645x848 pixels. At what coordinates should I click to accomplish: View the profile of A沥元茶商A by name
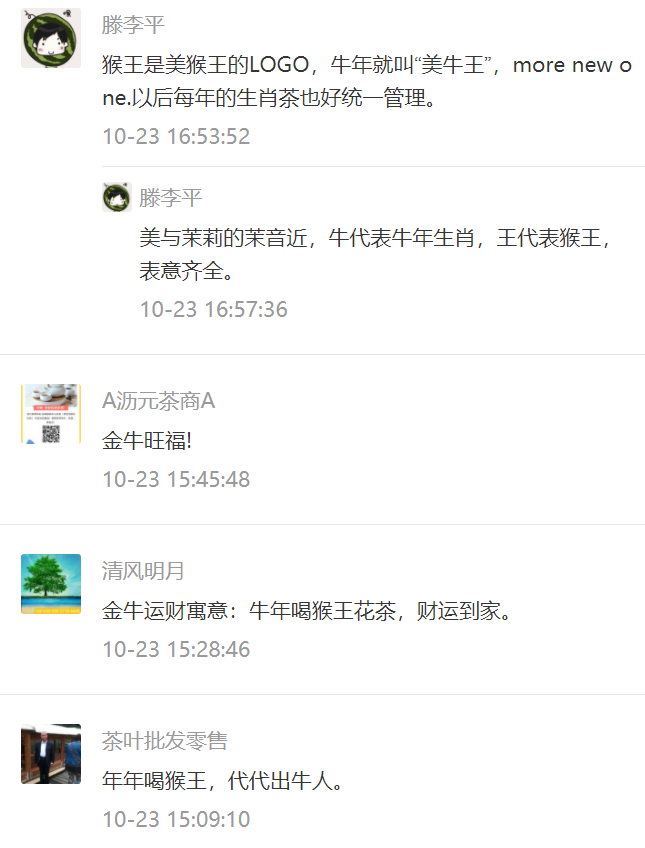[x=158, y=401]
